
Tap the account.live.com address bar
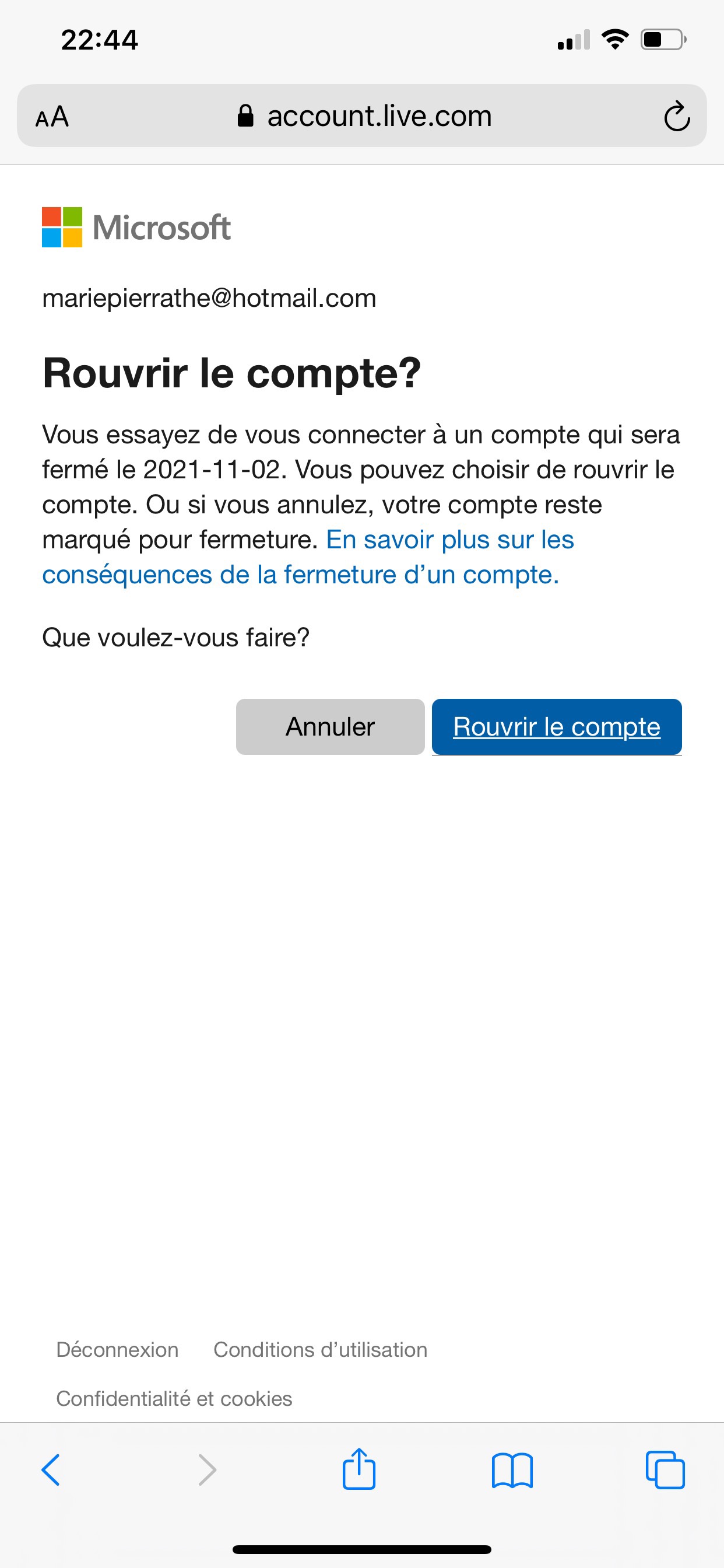pyautogui.click(x=364, y=116)
